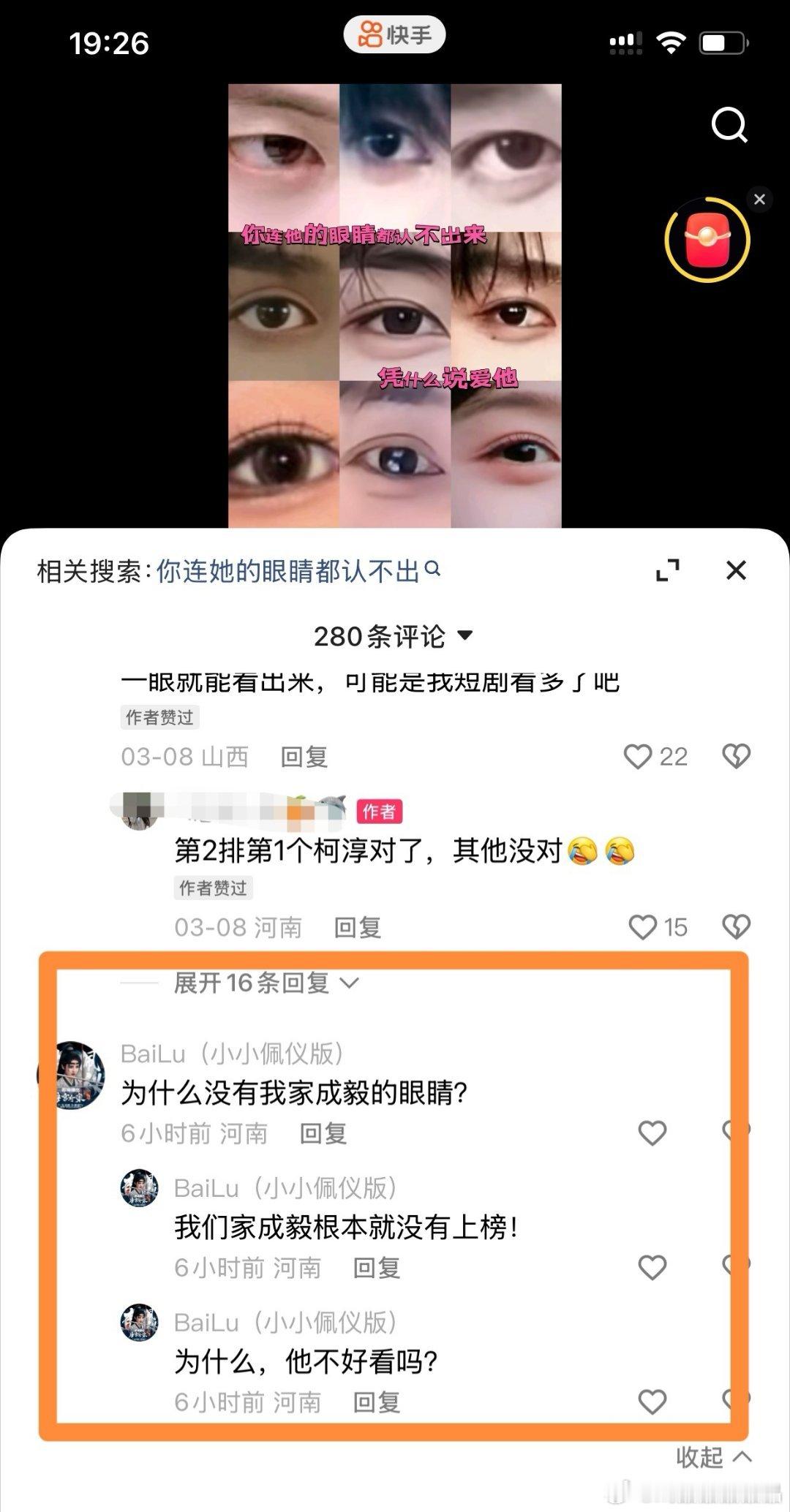Viewport: 790px width, 1512px height.
Task: Like BaiLu's comment about 成毅's eyes
Action: [x=652, y=1132]
